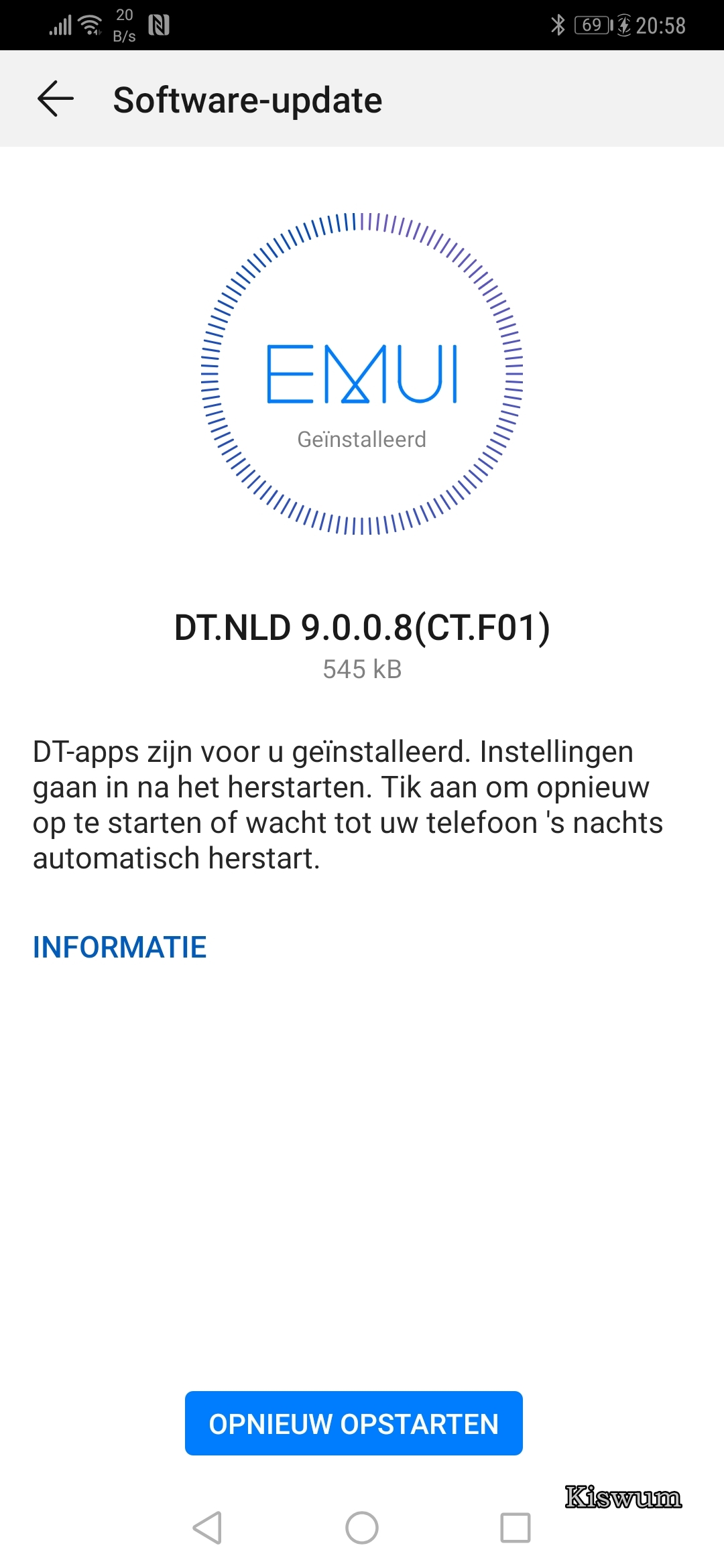The height and width of the screenshot is (1568, 724).
Task: Go to the home screen
Action: [x=361, y=1527]
